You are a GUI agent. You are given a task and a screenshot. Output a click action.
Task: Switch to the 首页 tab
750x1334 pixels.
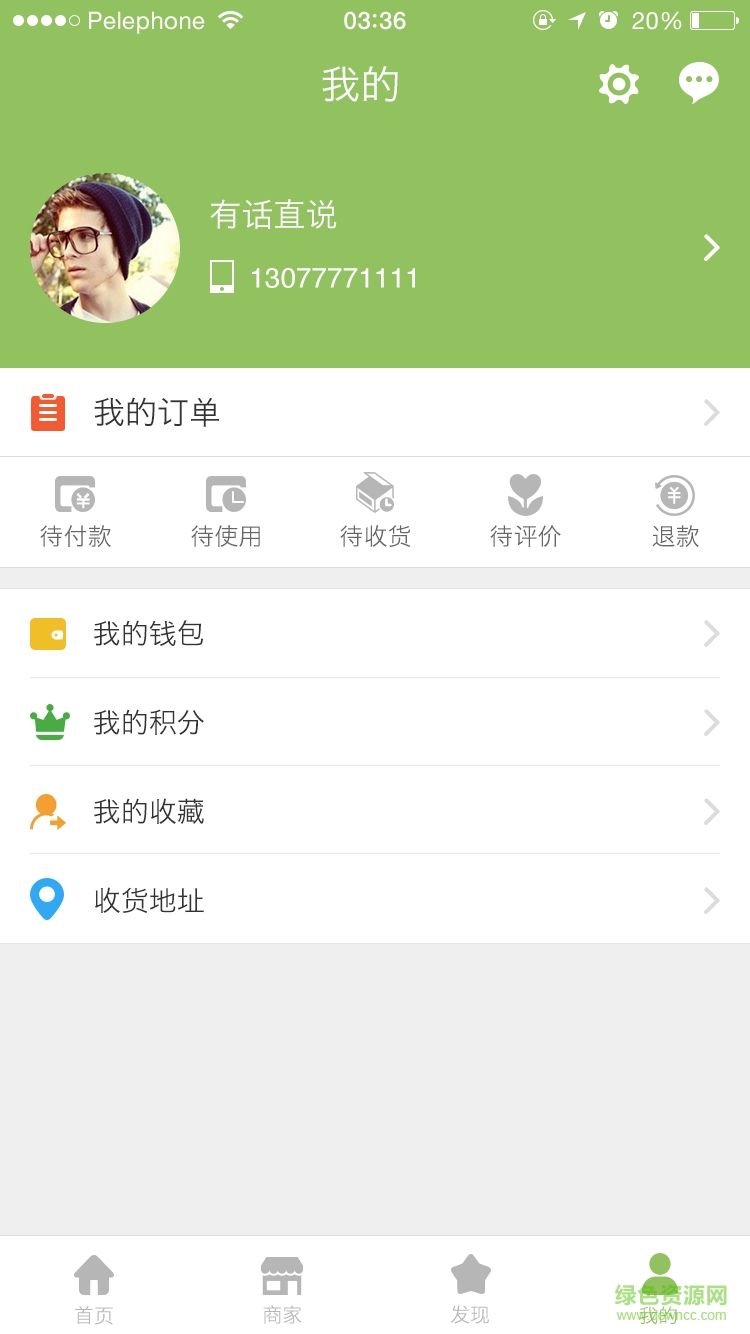coord(94,1288)
